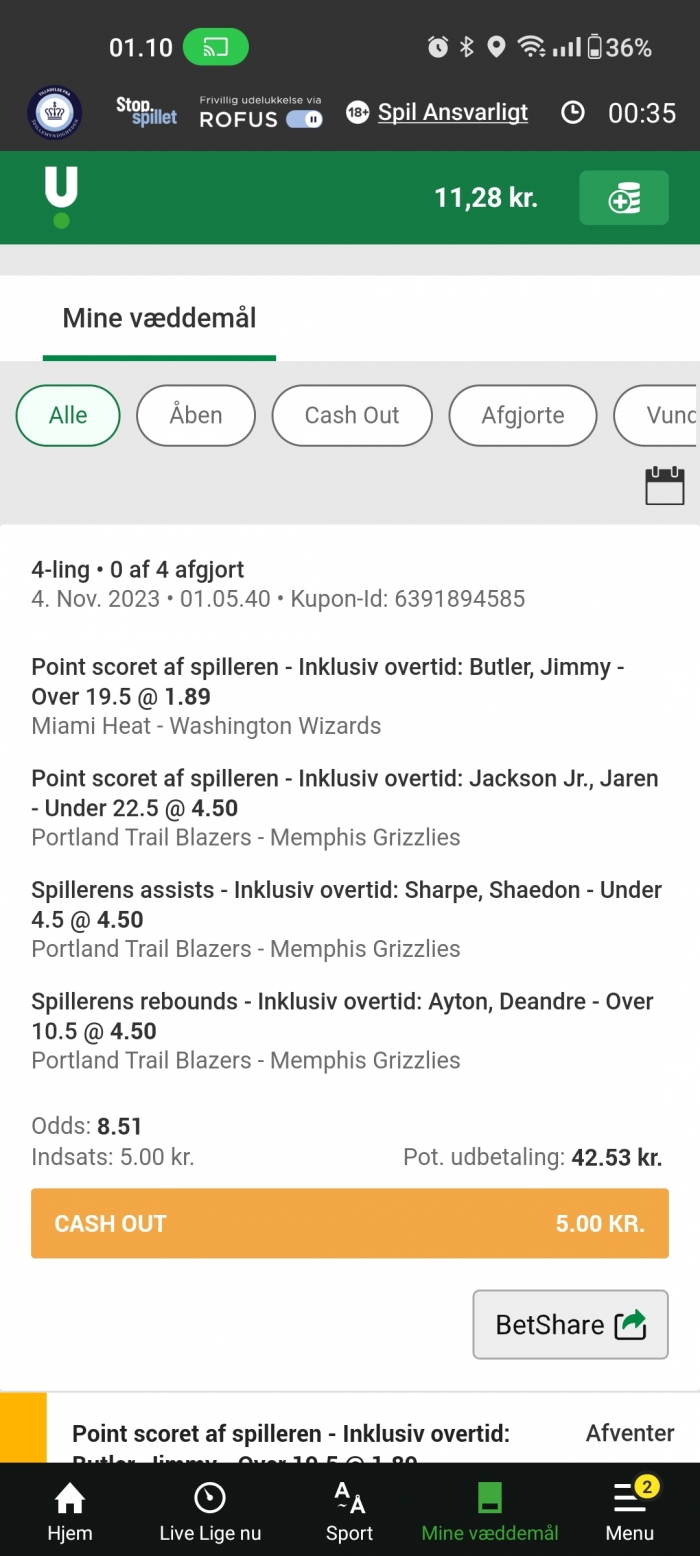
Task: Go to the Hjem tab
Action: click(x=70, y=1511)
